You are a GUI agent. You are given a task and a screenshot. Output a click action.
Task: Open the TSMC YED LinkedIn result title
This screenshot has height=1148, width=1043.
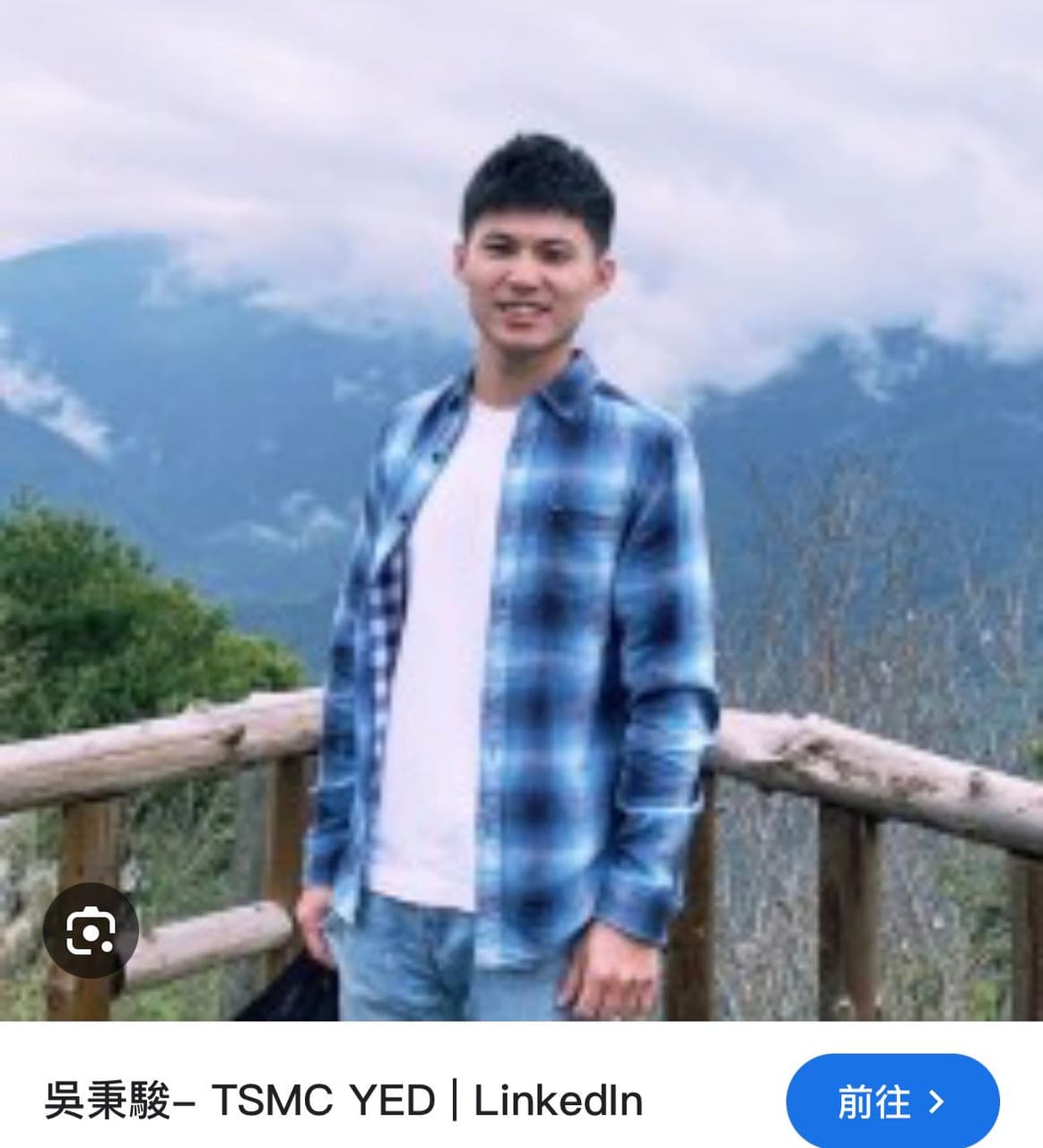point(343,1101)
